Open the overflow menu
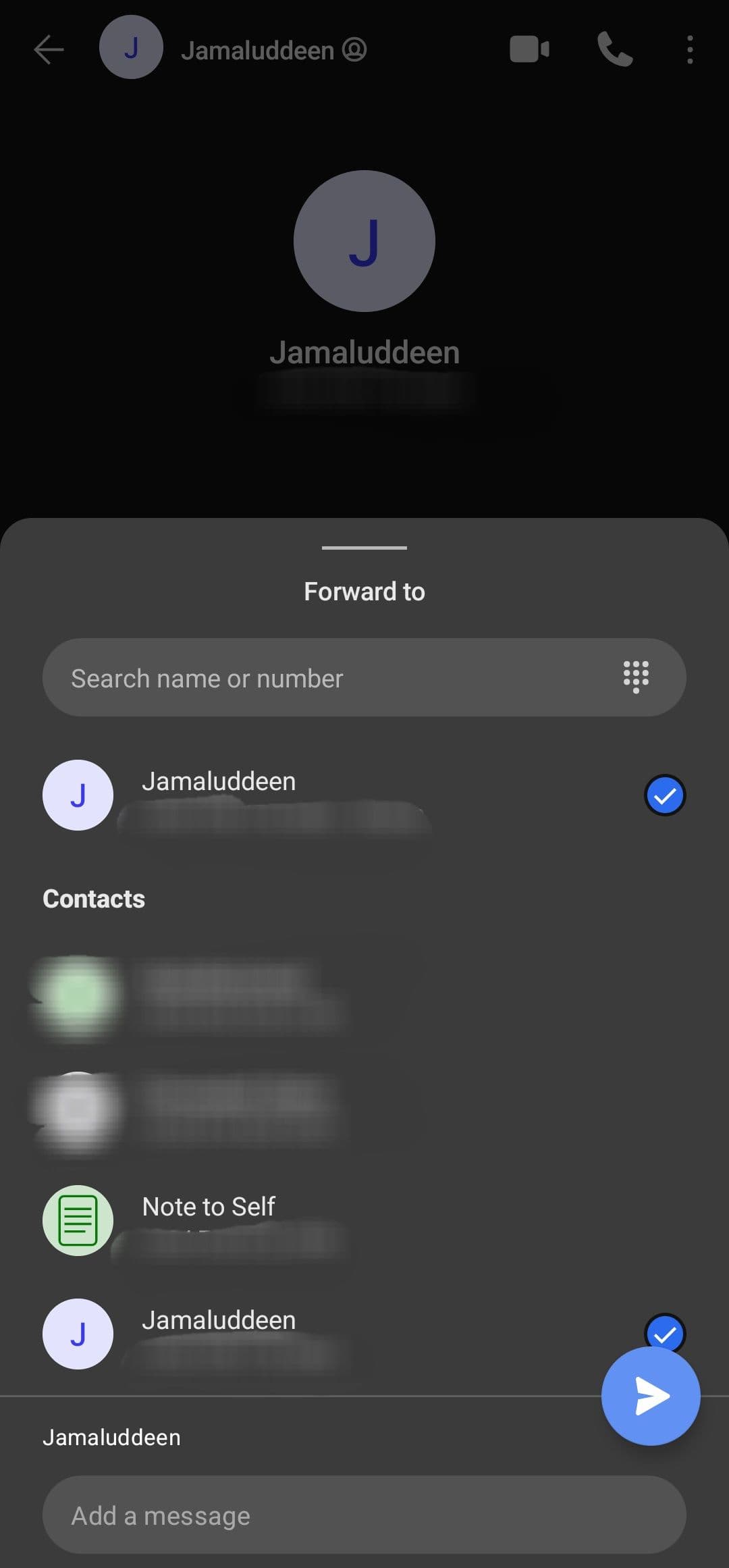729x1568 pixels. pyautogui.click(x=689, y=50)
